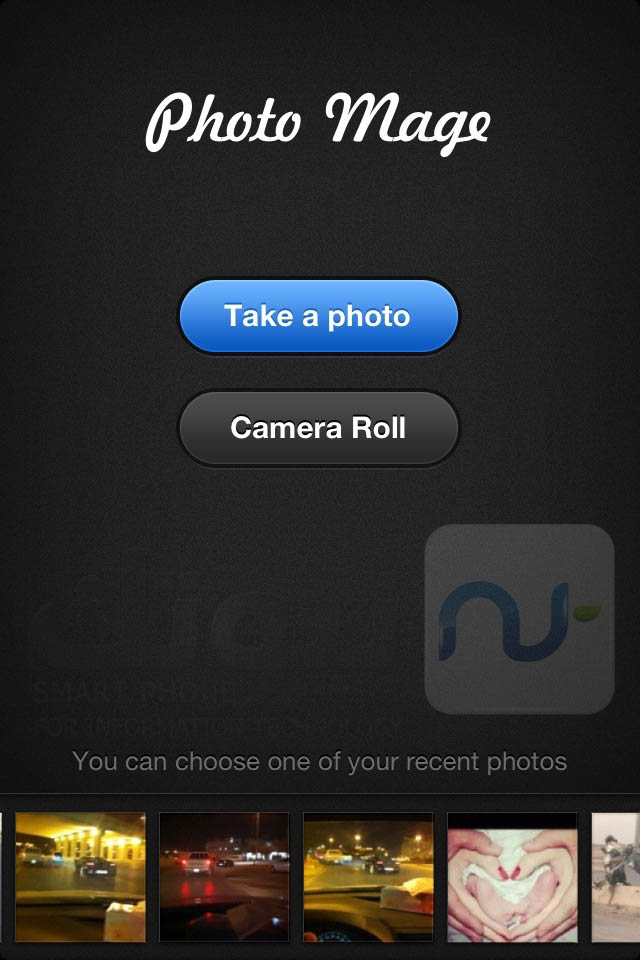Pick the night photo with steering wheel
640x960 pixels.
(368, 876)
